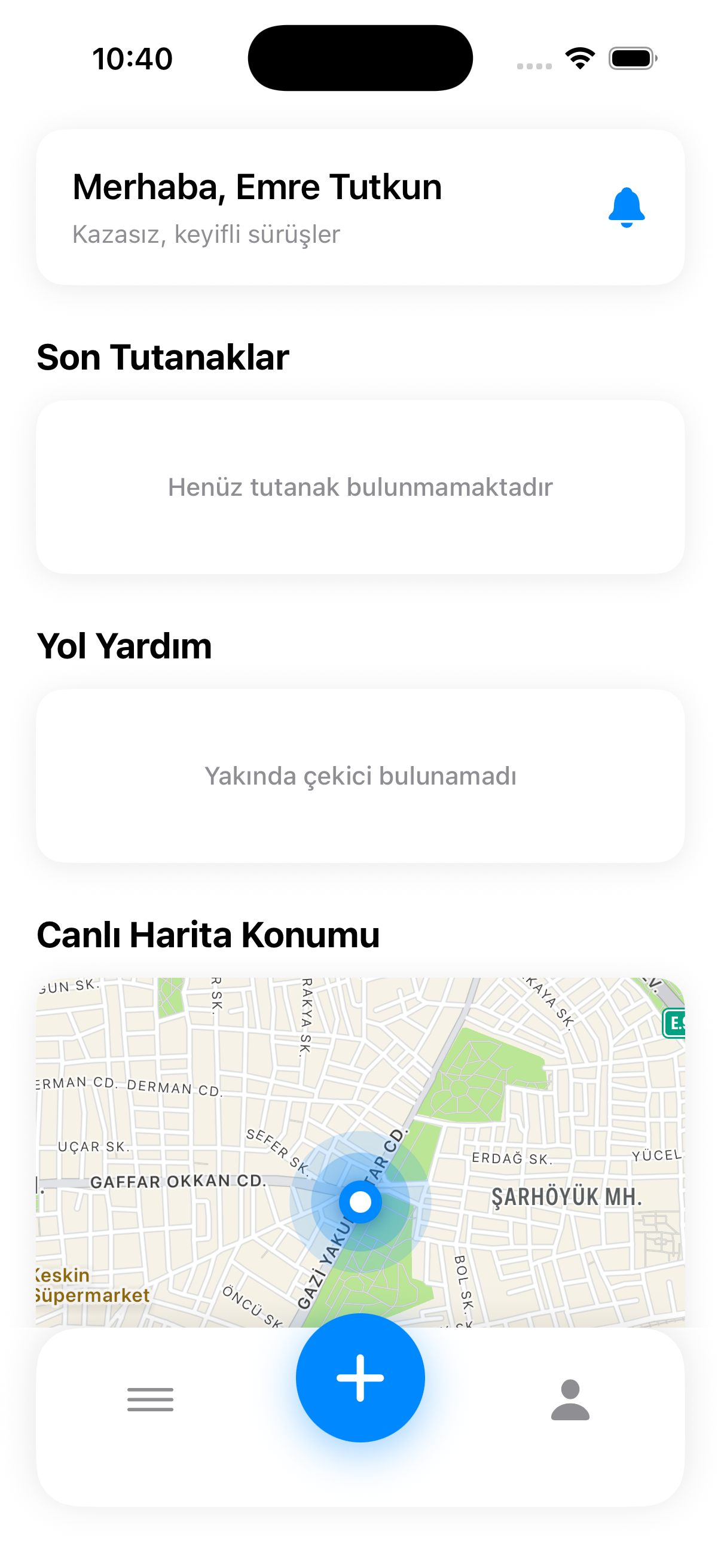The image size is (721, 1568).
Task: Select the Wi-Fi indicator in status bar
Action: tap(578, 58)
